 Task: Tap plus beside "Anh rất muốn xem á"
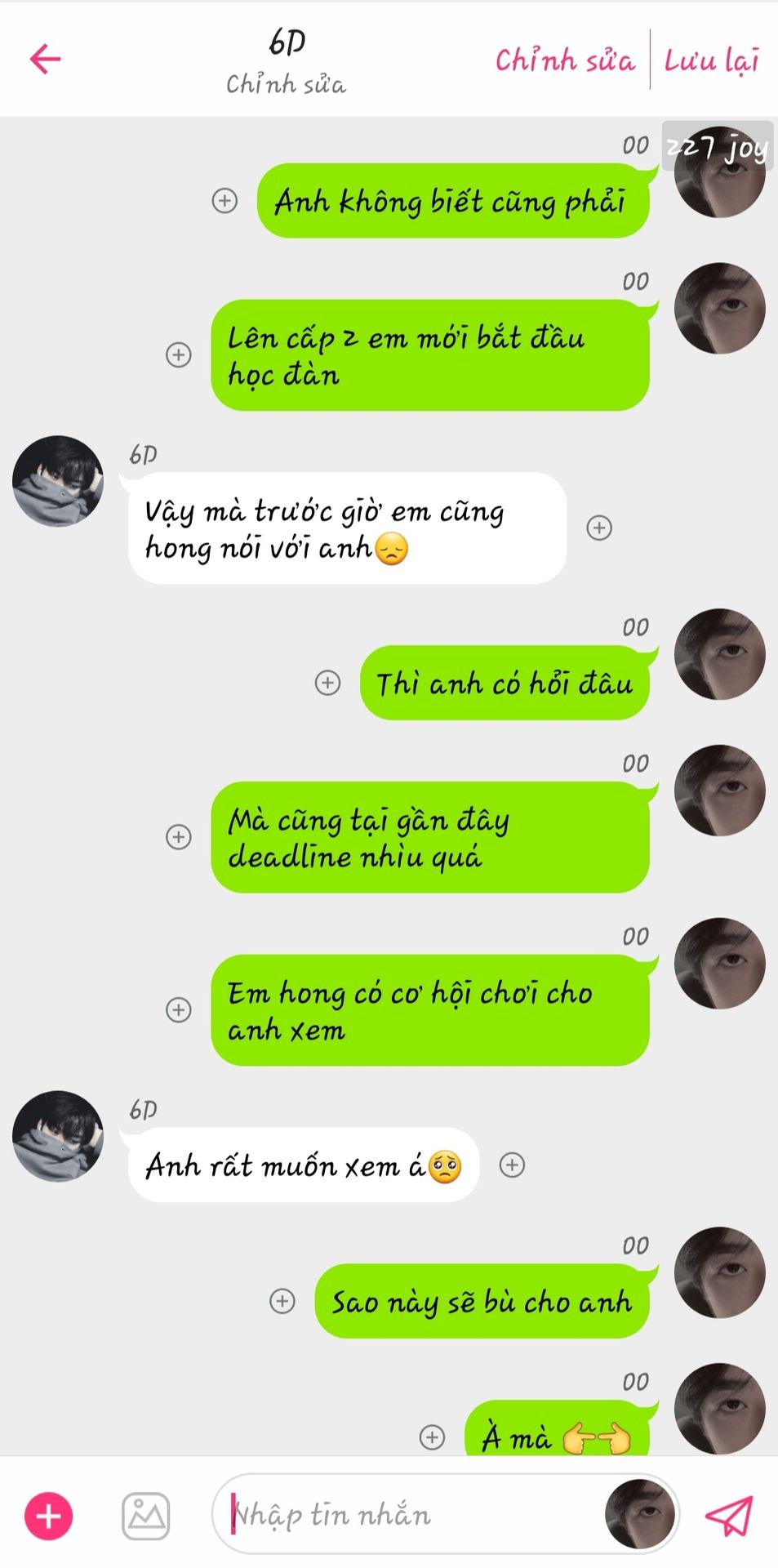[x=512, y=1165]
